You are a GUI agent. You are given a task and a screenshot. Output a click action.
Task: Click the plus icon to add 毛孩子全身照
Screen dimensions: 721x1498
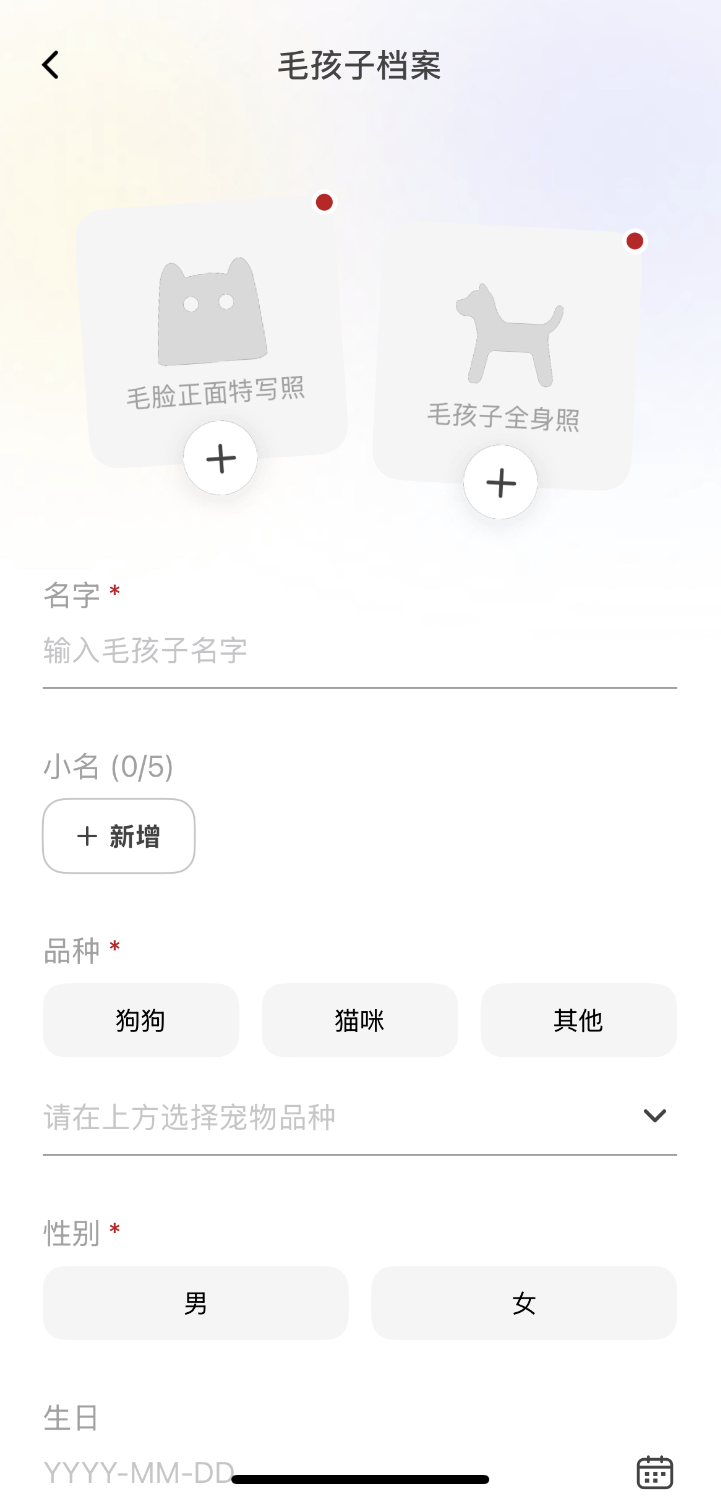coord(501,482)
